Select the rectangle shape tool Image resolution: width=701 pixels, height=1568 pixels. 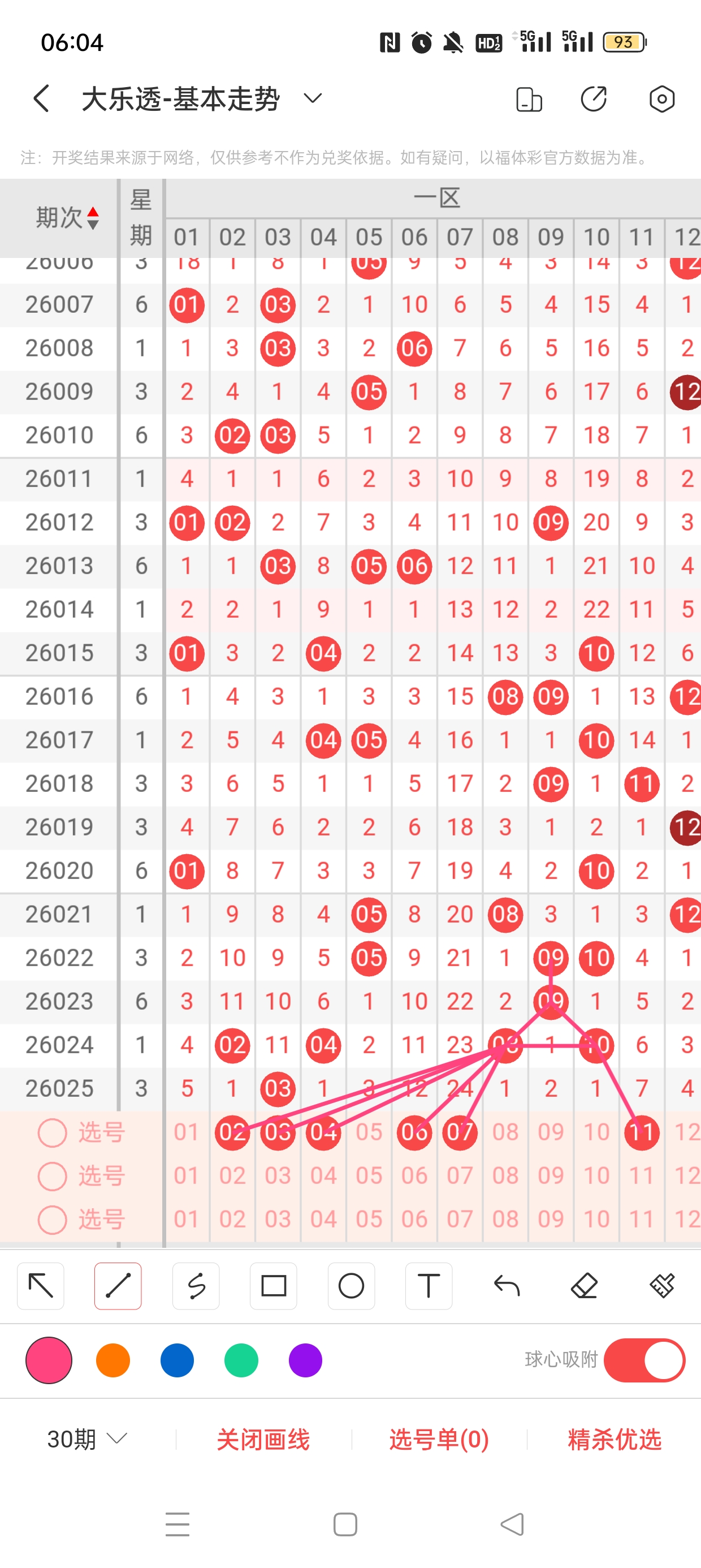coord(273,1286)
